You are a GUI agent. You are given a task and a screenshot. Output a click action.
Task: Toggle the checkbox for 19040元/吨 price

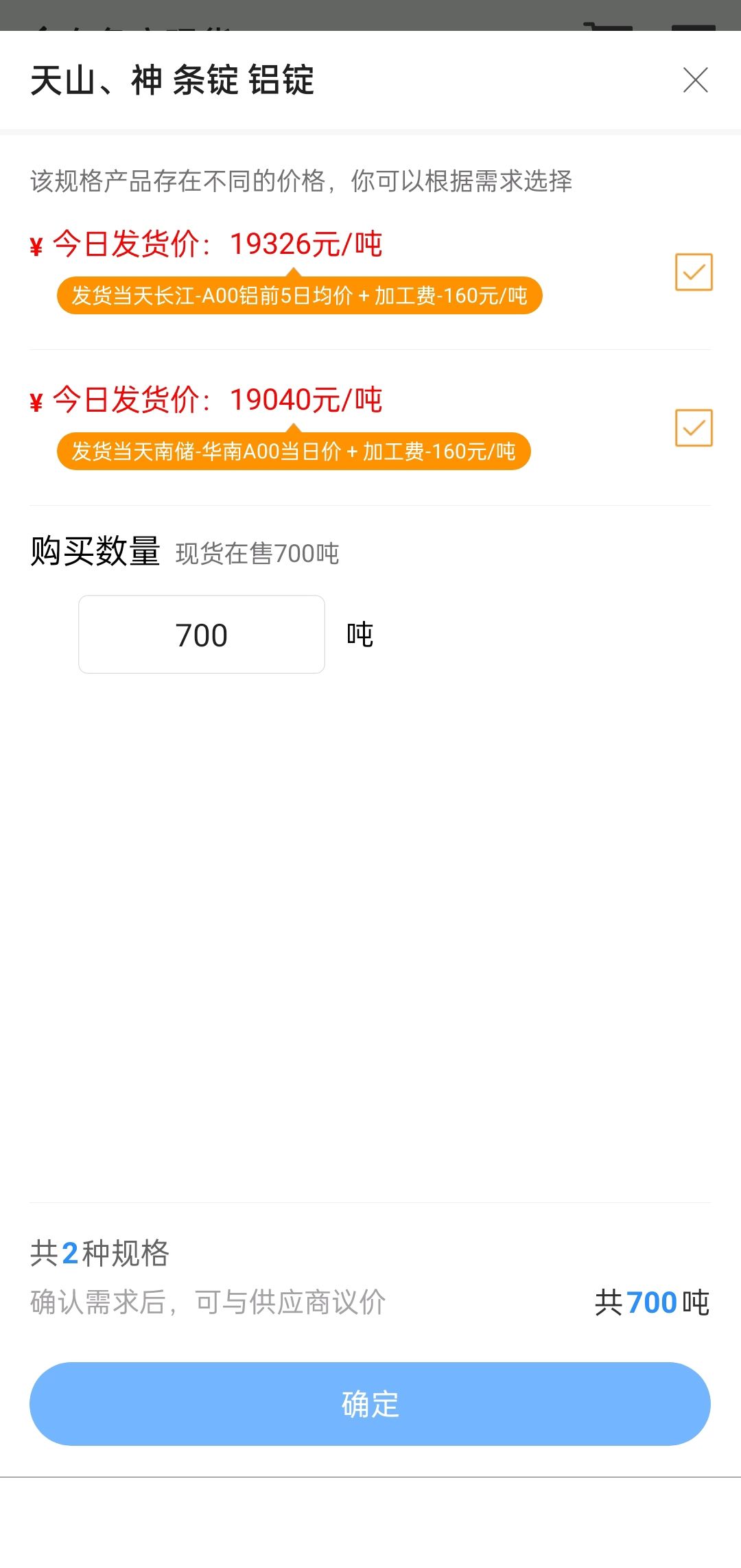tap(694, 428)
